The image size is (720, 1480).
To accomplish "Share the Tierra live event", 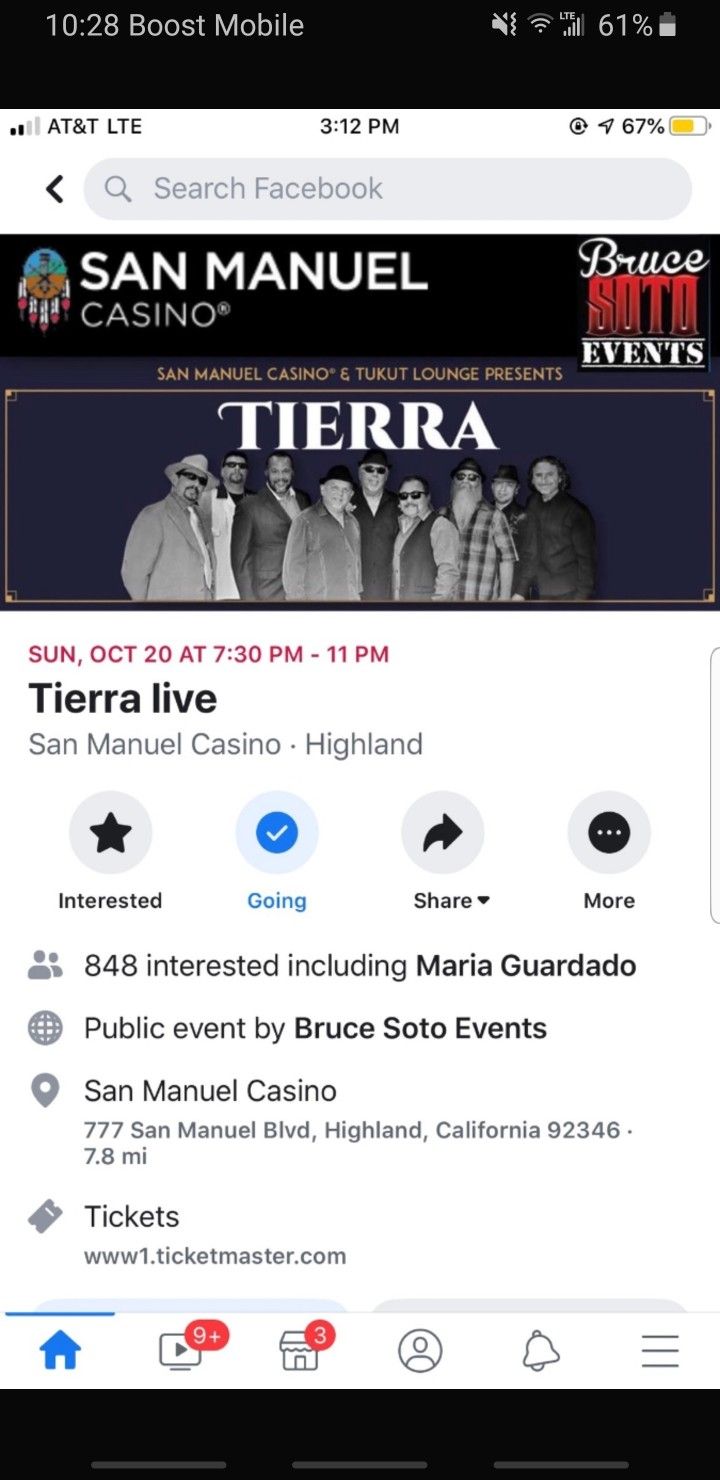I will [x=443, y=833].
